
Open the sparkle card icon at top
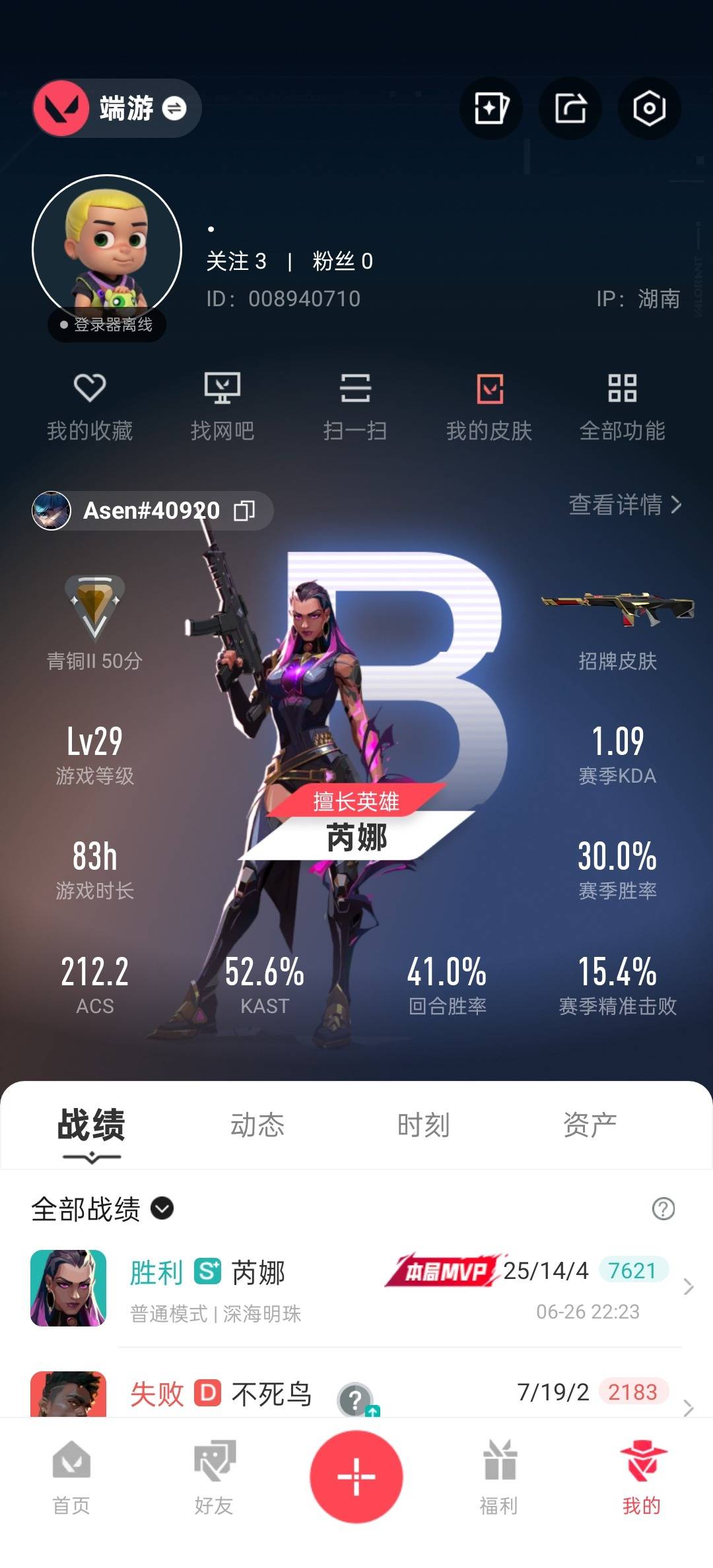pos(491,108)
